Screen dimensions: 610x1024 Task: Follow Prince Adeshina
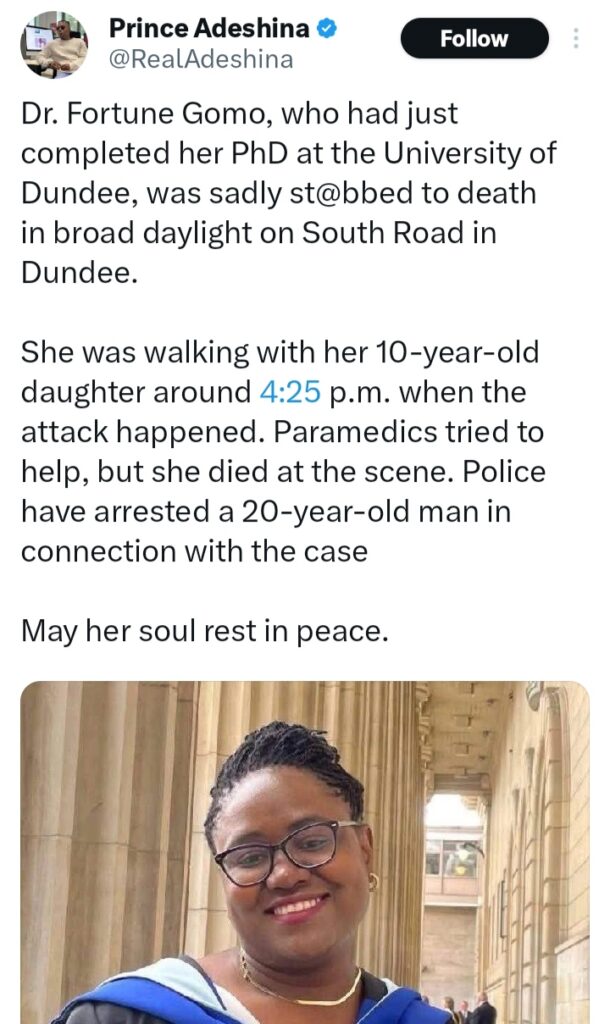pos(474,39)
